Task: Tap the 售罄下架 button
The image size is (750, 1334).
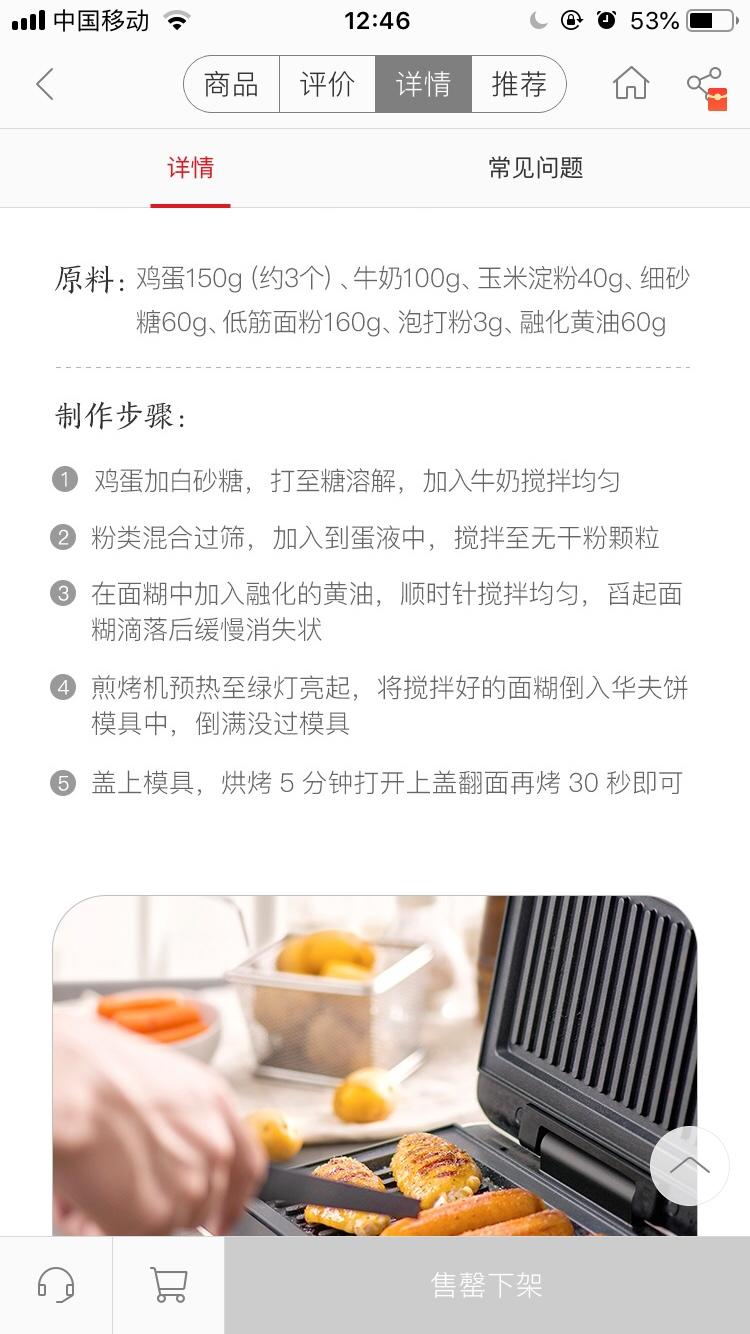Action: (487, 1284)
